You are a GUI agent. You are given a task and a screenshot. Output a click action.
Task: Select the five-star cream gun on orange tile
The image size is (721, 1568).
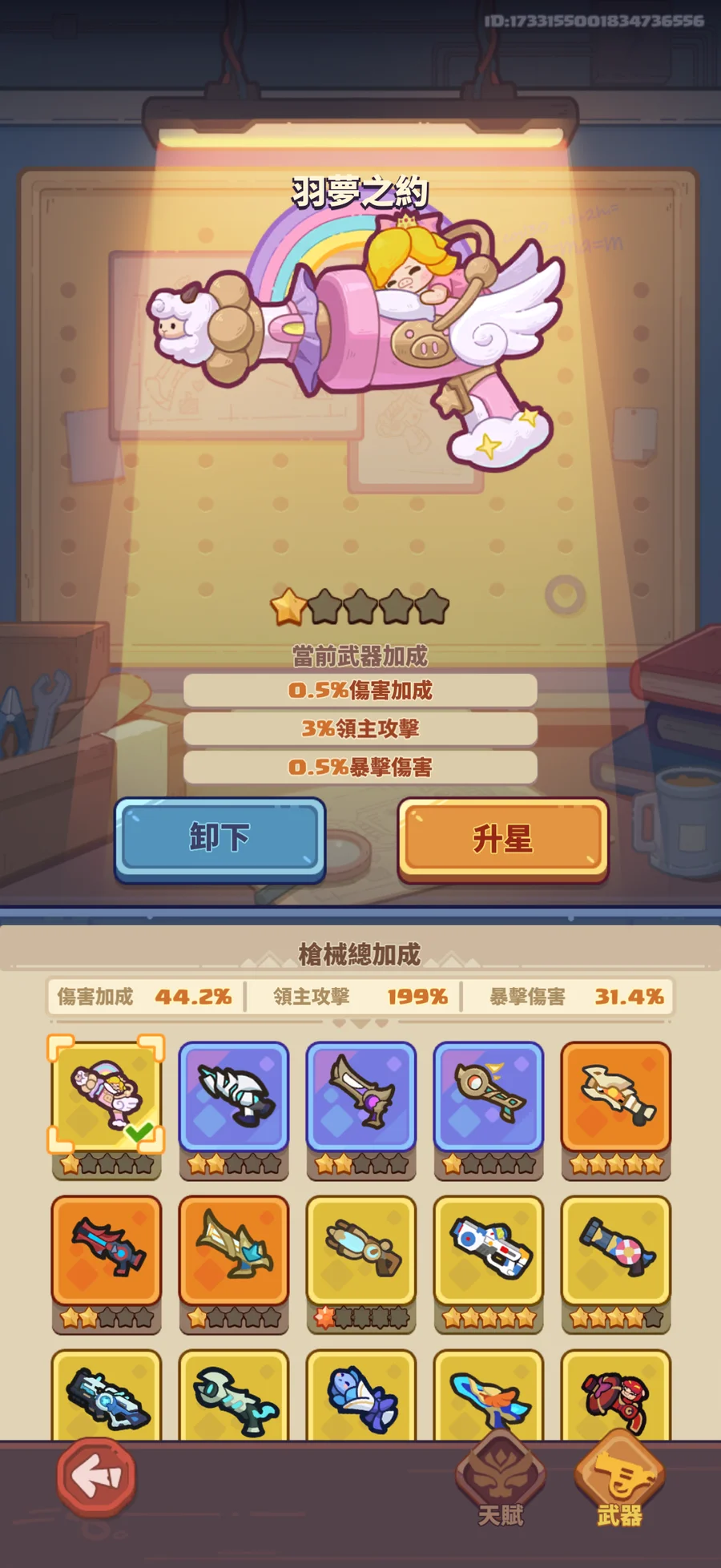(x=615, y=1095)
